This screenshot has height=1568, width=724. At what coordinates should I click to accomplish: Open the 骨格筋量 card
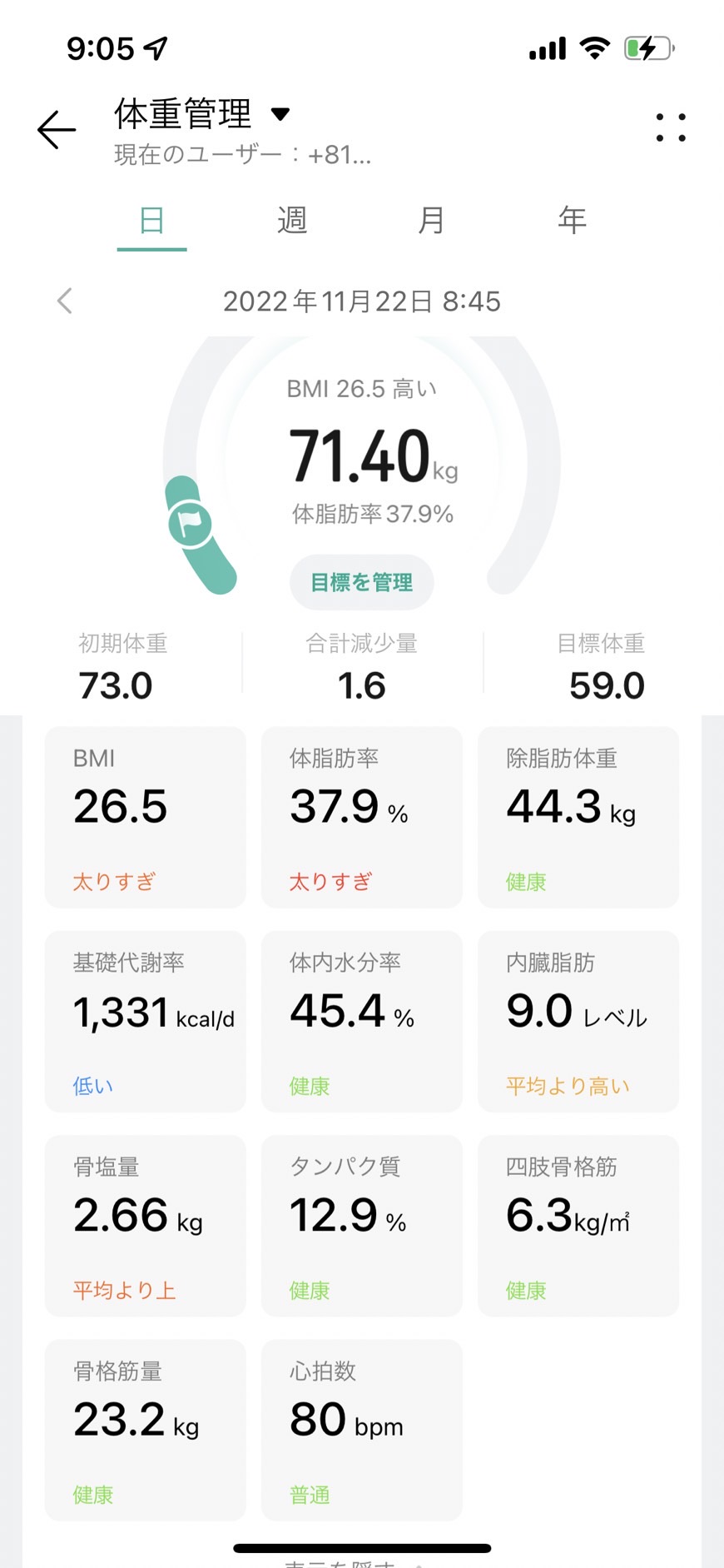click(x=146, y=1430)
